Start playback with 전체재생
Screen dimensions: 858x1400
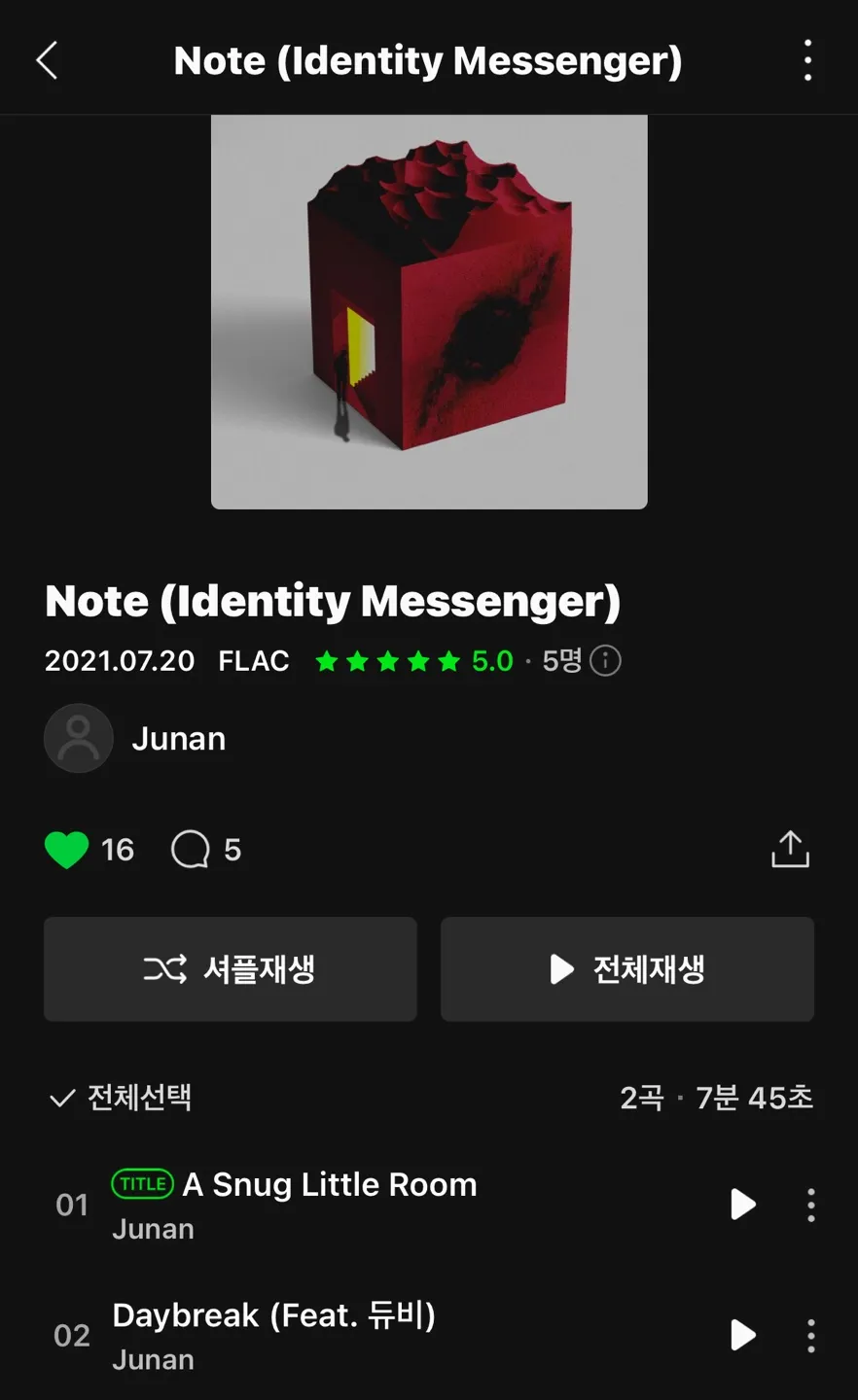click(626, 969)
